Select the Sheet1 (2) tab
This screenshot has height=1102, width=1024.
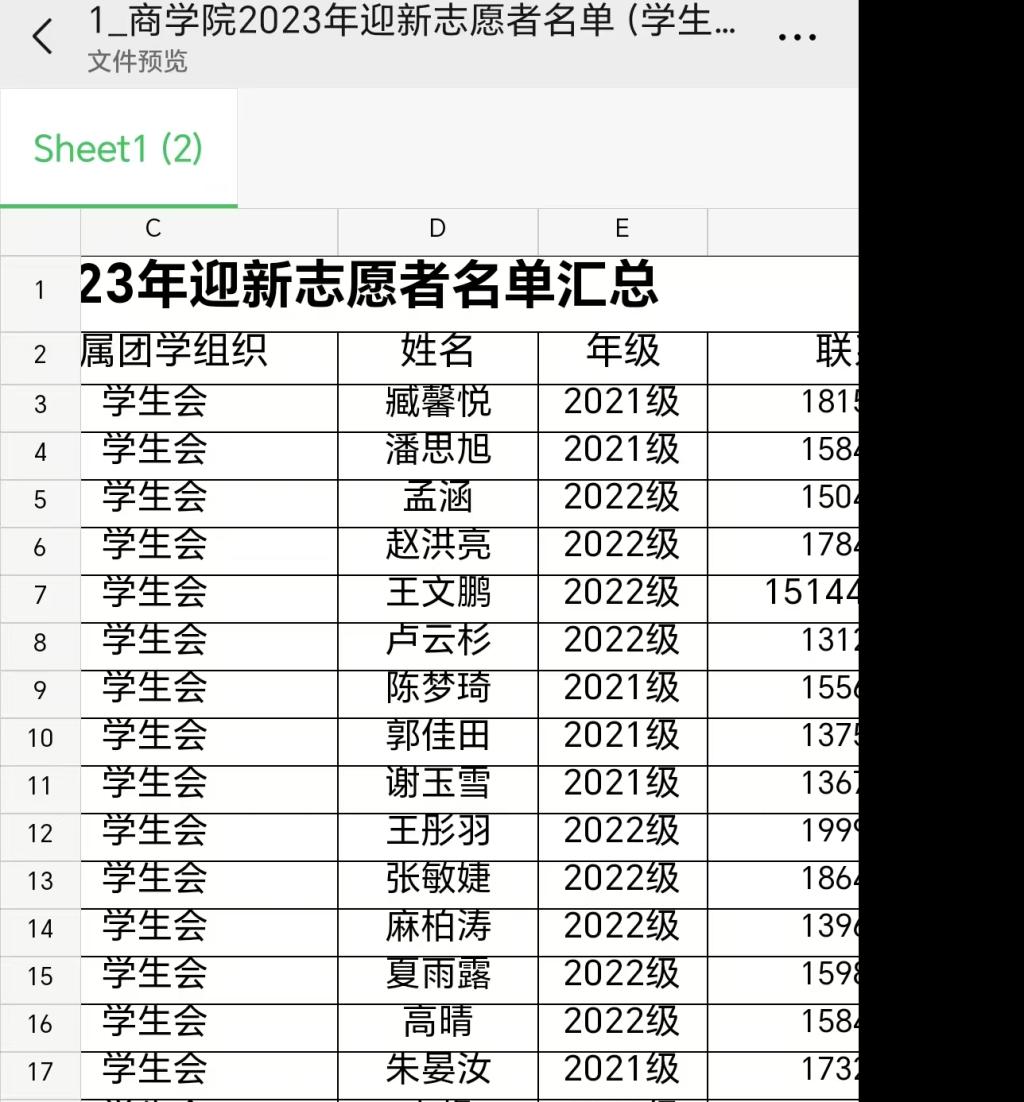tap(118, 149)
